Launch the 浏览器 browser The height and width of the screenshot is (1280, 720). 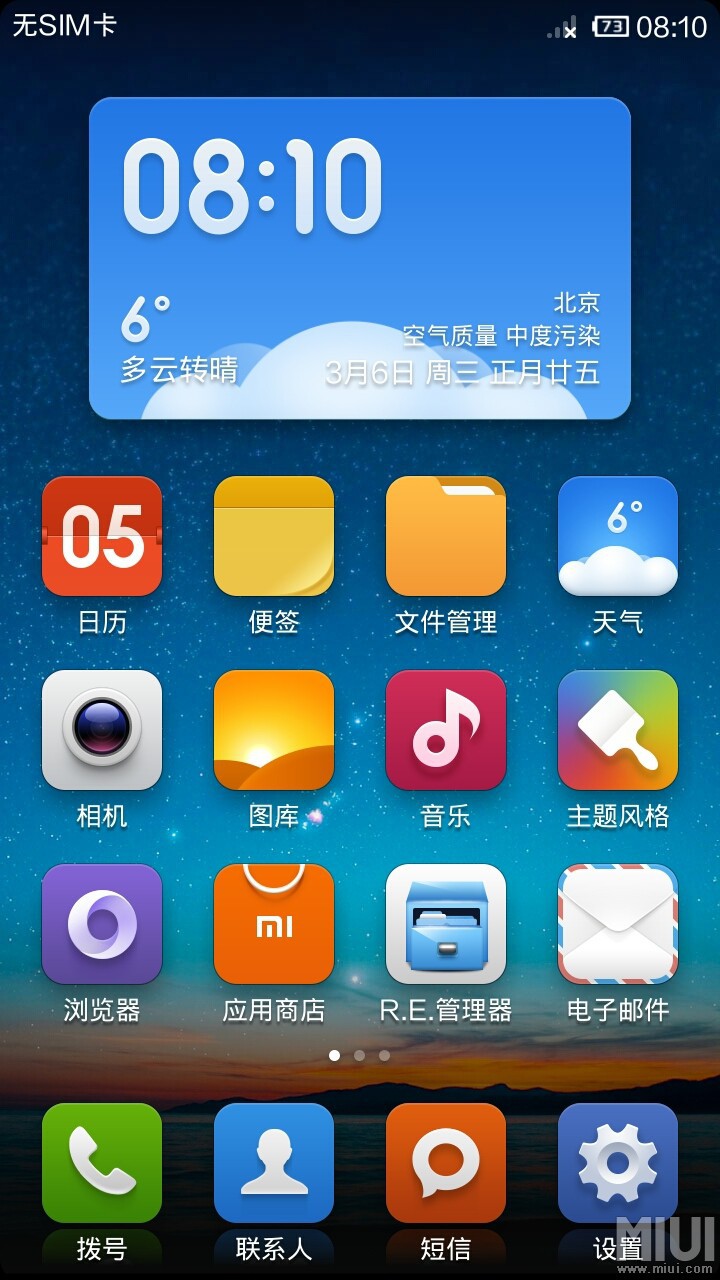point(102,925)
